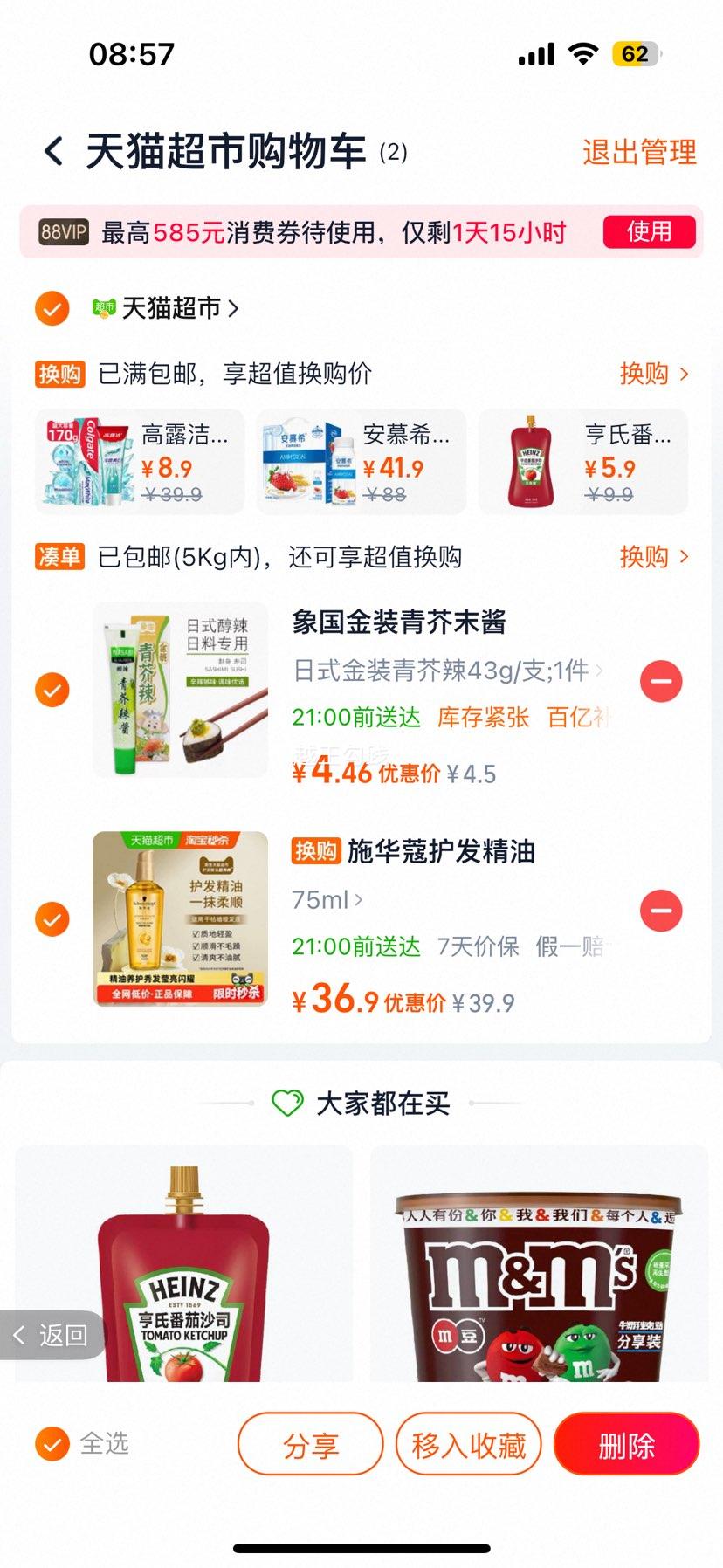
Task: Tap the 亨氏番茄沙司 price 5.9 offer card
Action: pos(582,461)
